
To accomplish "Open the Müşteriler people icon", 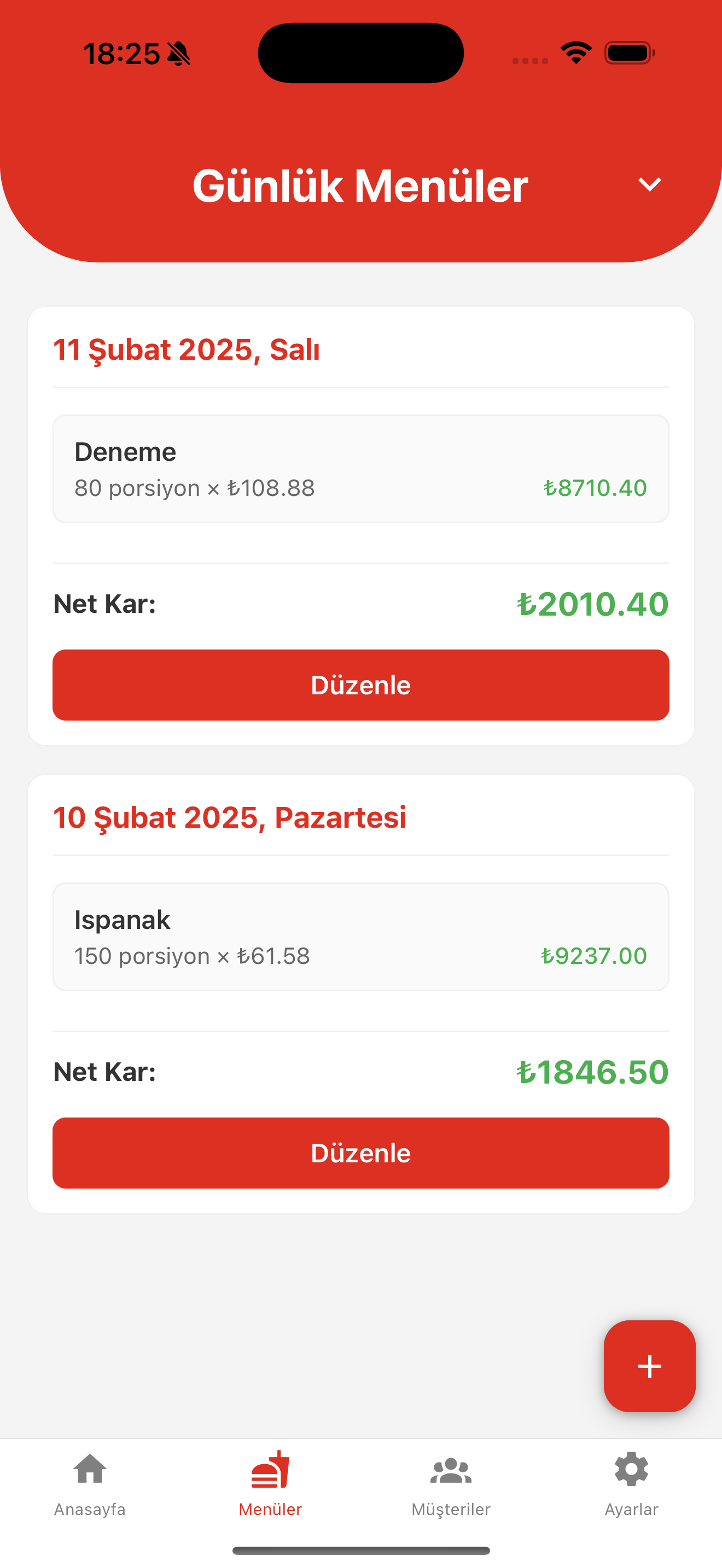I will point(451,1472).
